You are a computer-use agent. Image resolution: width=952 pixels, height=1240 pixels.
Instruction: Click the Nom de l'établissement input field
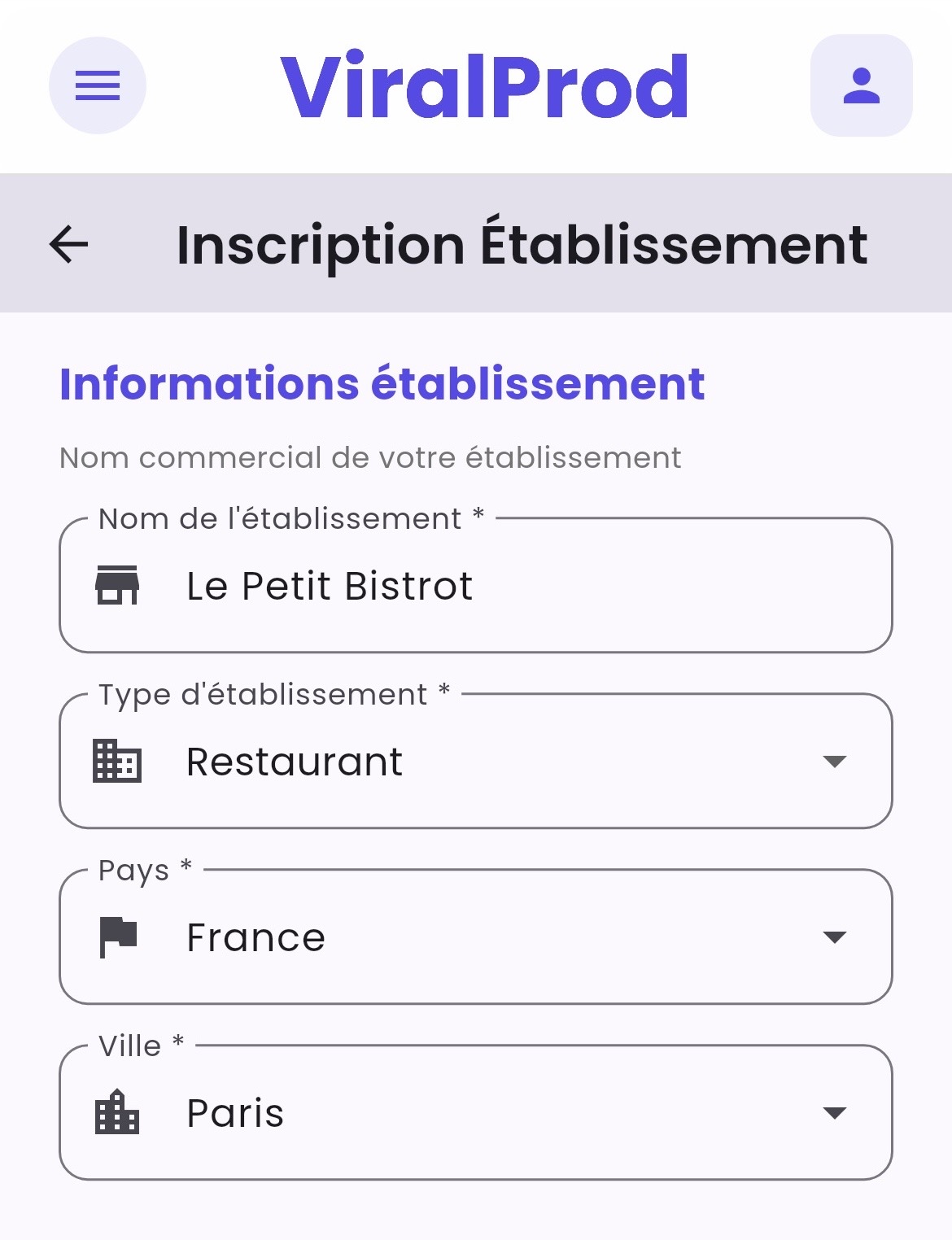(x=476, y=584)
